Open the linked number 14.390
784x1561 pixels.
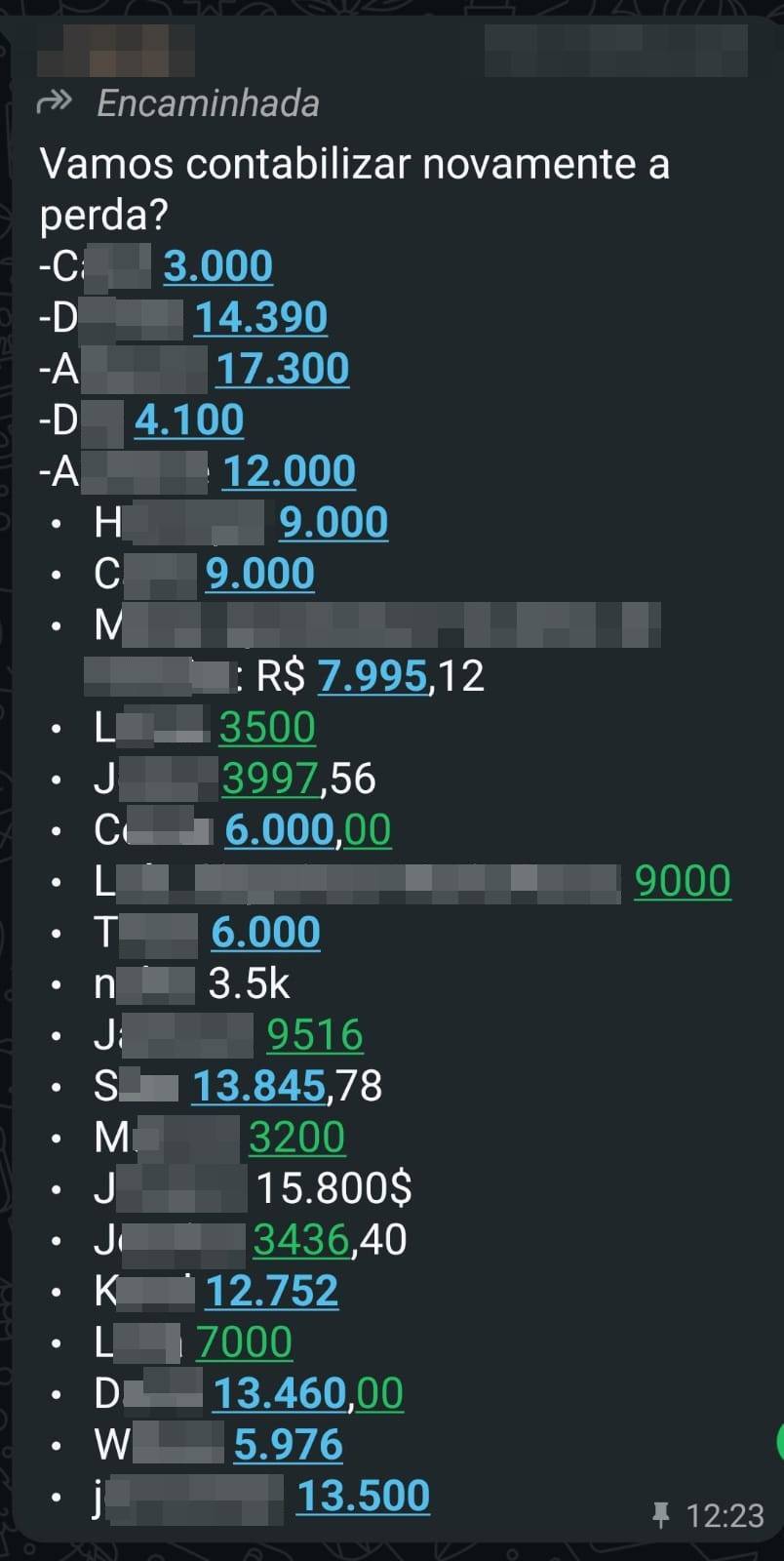tap(260, 318)
